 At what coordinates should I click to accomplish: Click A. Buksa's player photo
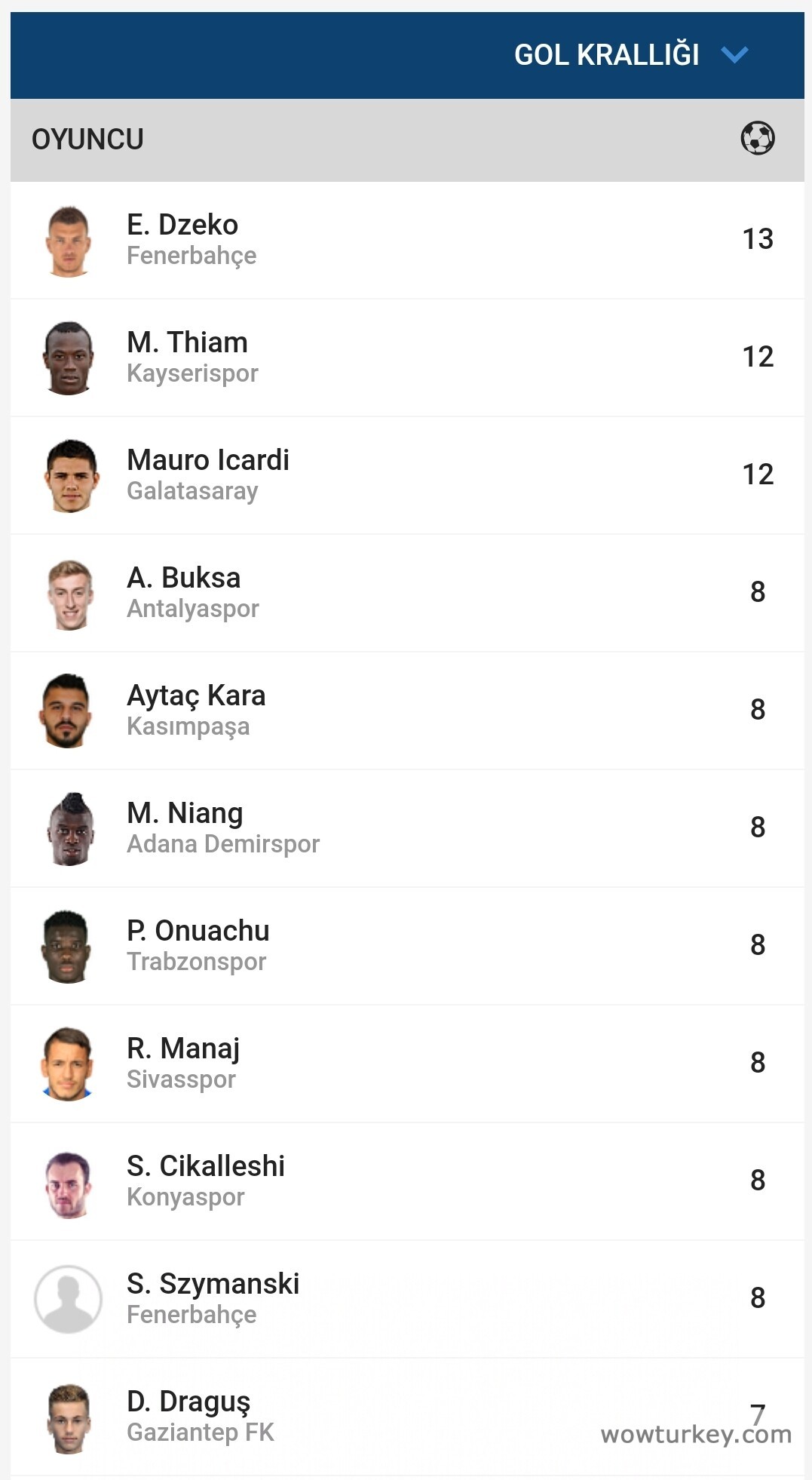coord(69,592)
